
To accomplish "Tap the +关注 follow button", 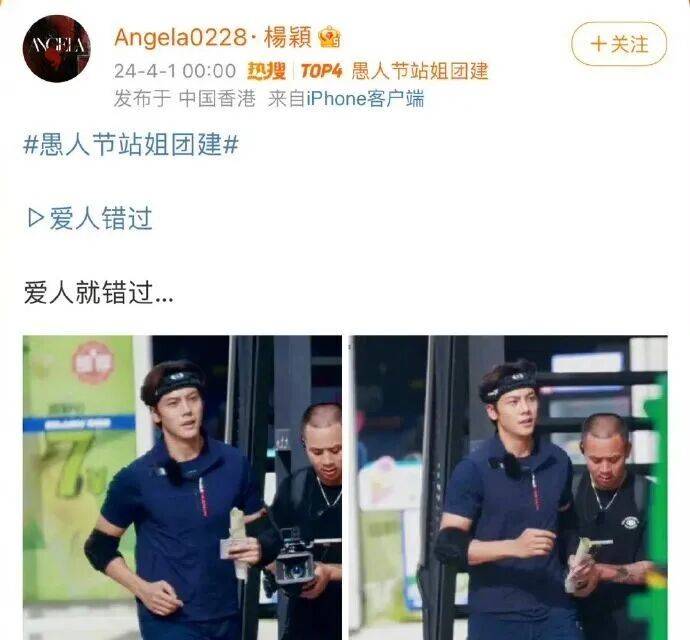I will (618, 44).
